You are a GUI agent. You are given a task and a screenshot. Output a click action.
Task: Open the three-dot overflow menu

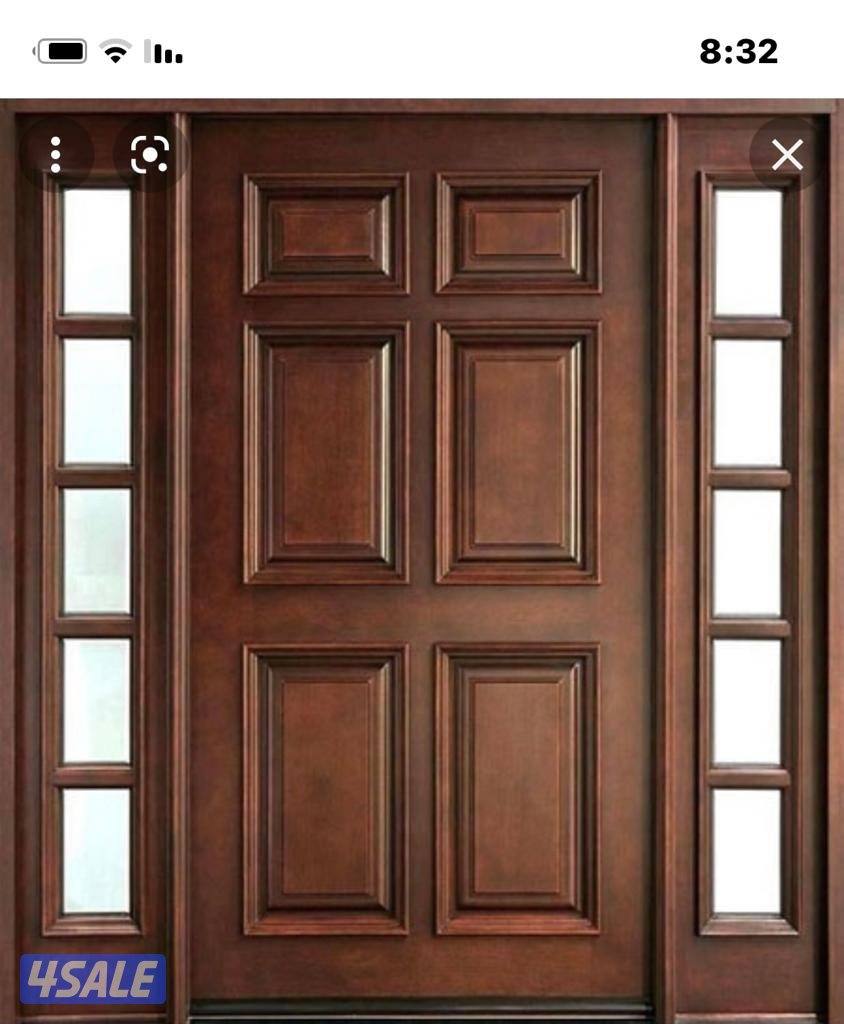[56, 155]
